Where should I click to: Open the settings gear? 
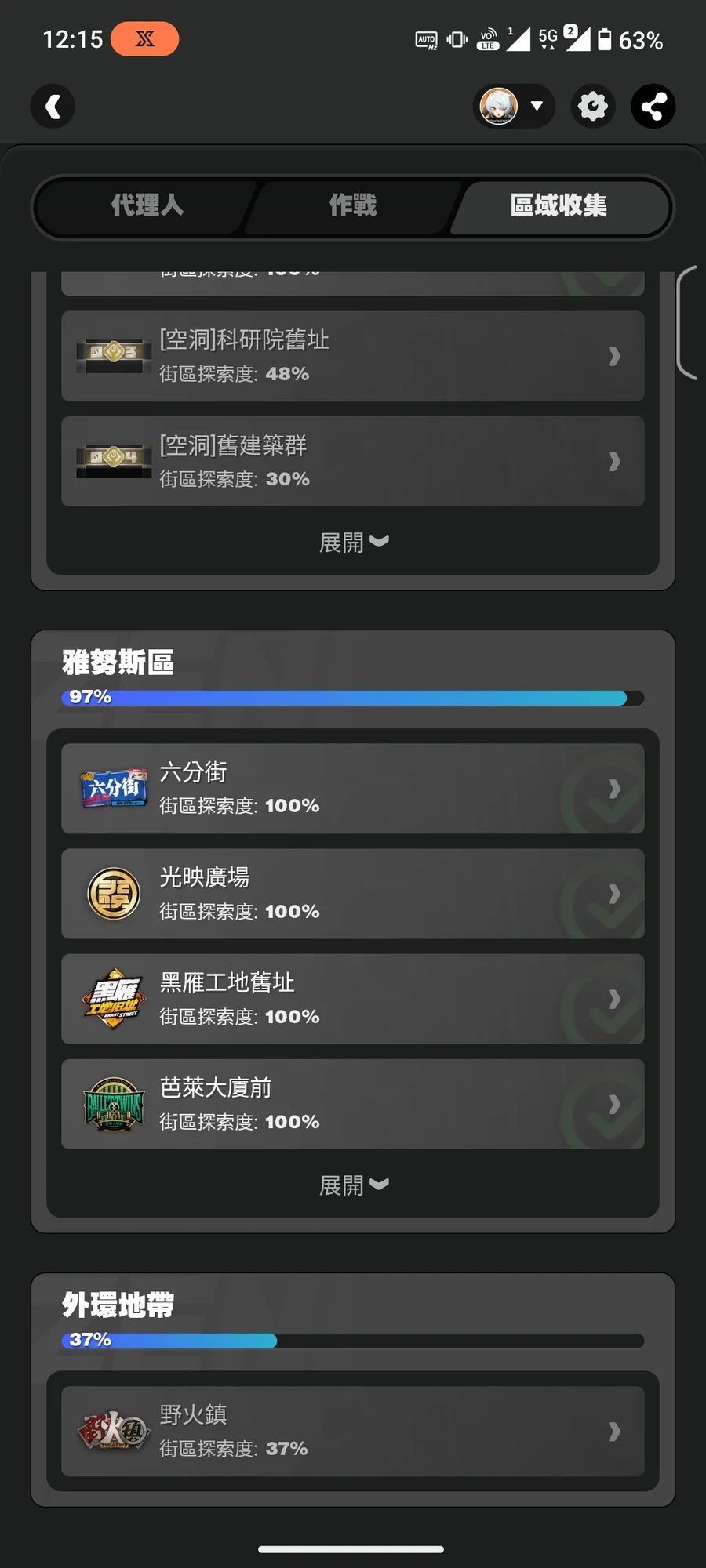593,106
